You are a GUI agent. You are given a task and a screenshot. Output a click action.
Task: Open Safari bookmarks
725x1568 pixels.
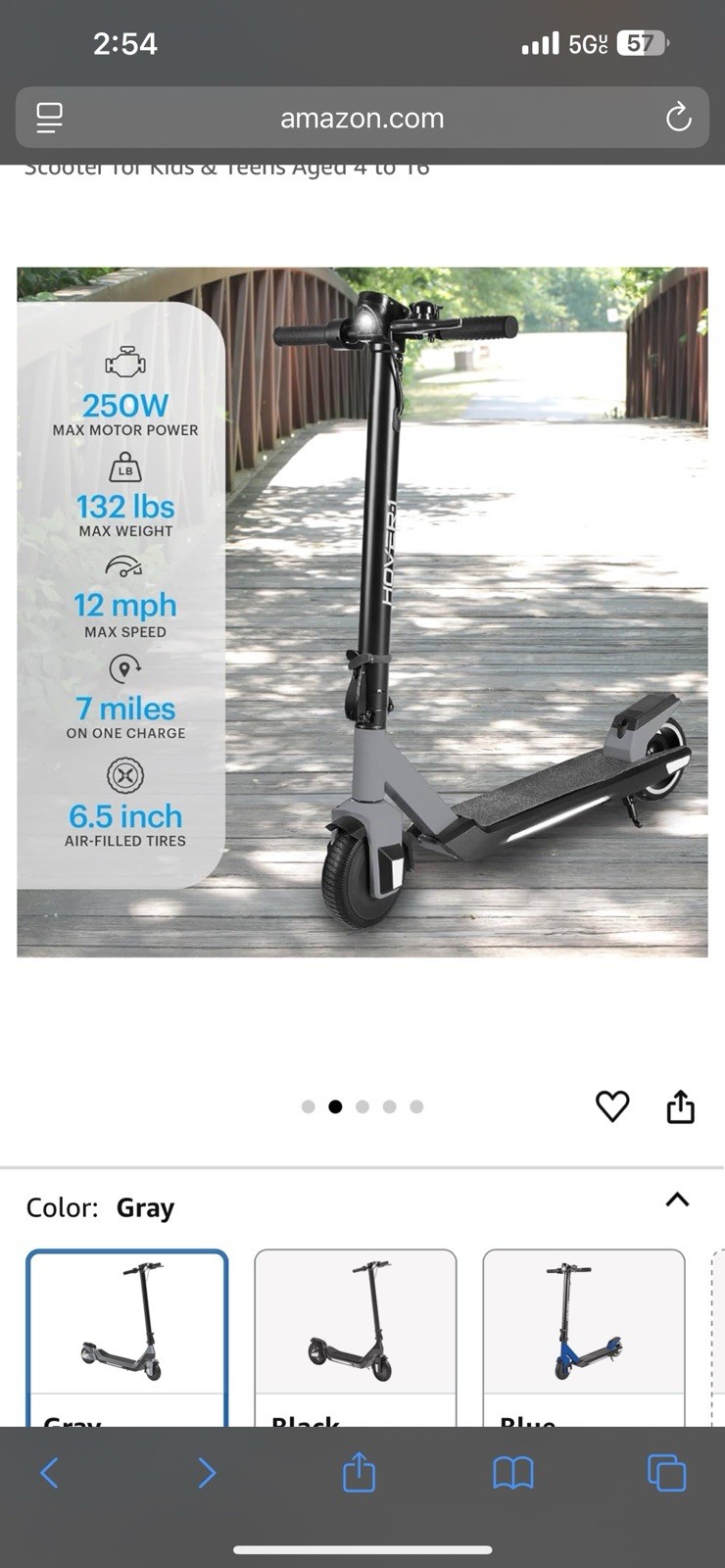(x=512, y=1472)
